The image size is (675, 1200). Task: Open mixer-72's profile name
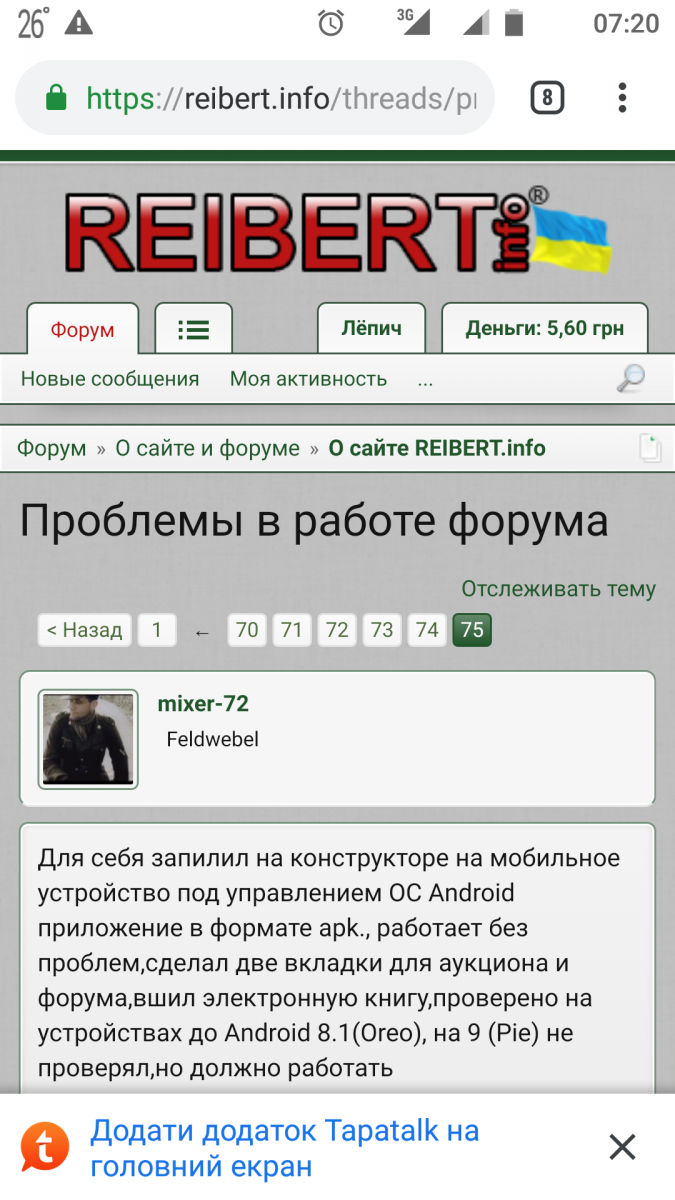pyautogui.click(x=203, y=704)
